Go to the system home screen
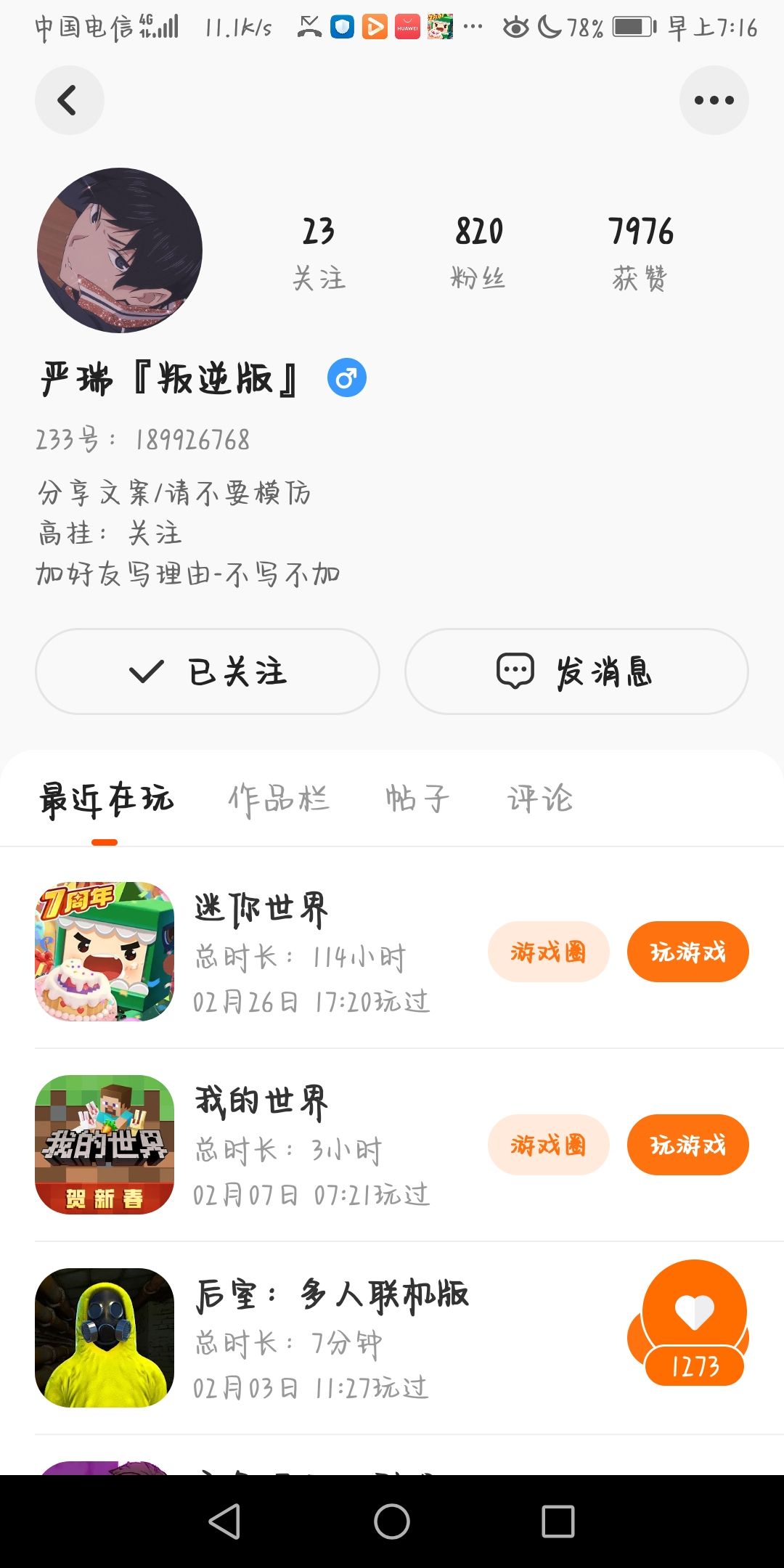The width and height of the screenshot is (784, 1568). point(392,1521)
